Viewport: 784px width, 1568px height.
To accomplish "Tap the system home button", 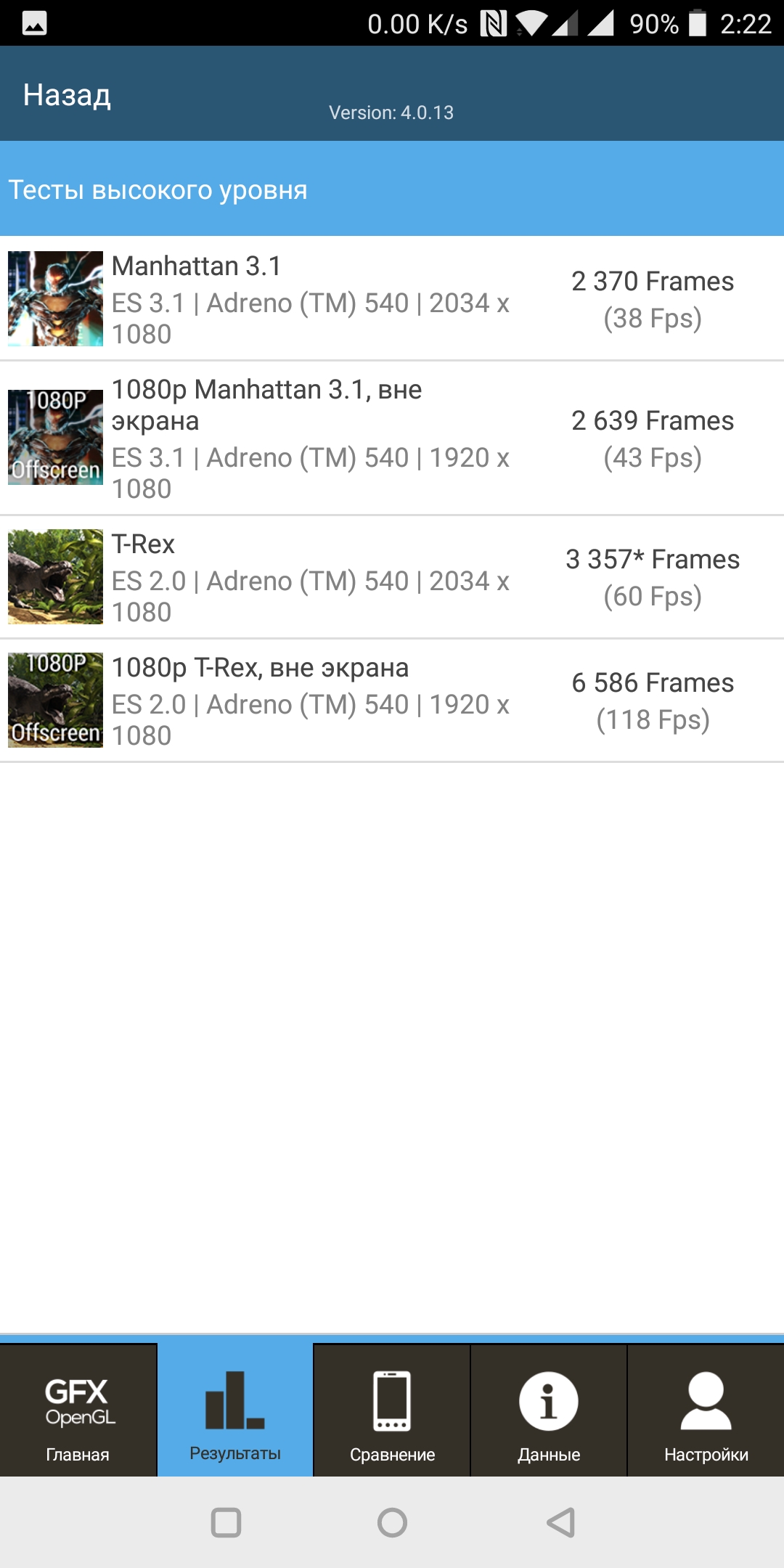I will coord(392,1522).
